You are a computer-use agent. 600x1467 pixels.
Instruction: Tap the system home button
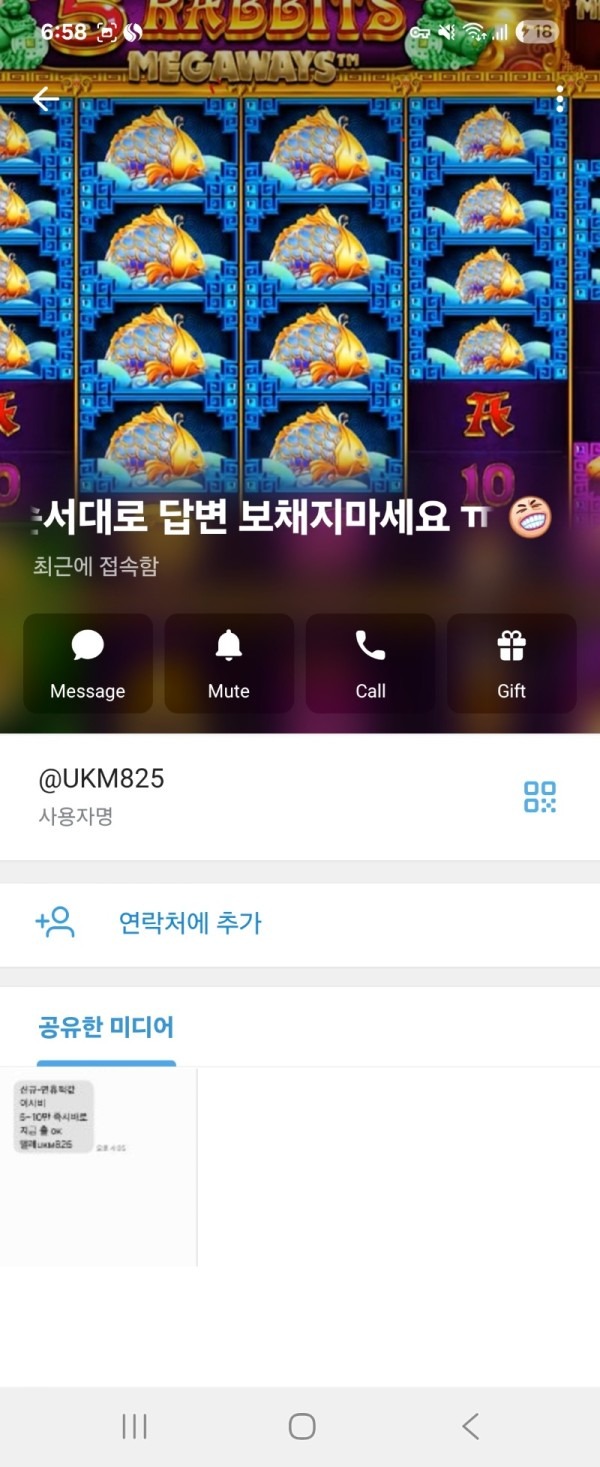point(301,1426)
